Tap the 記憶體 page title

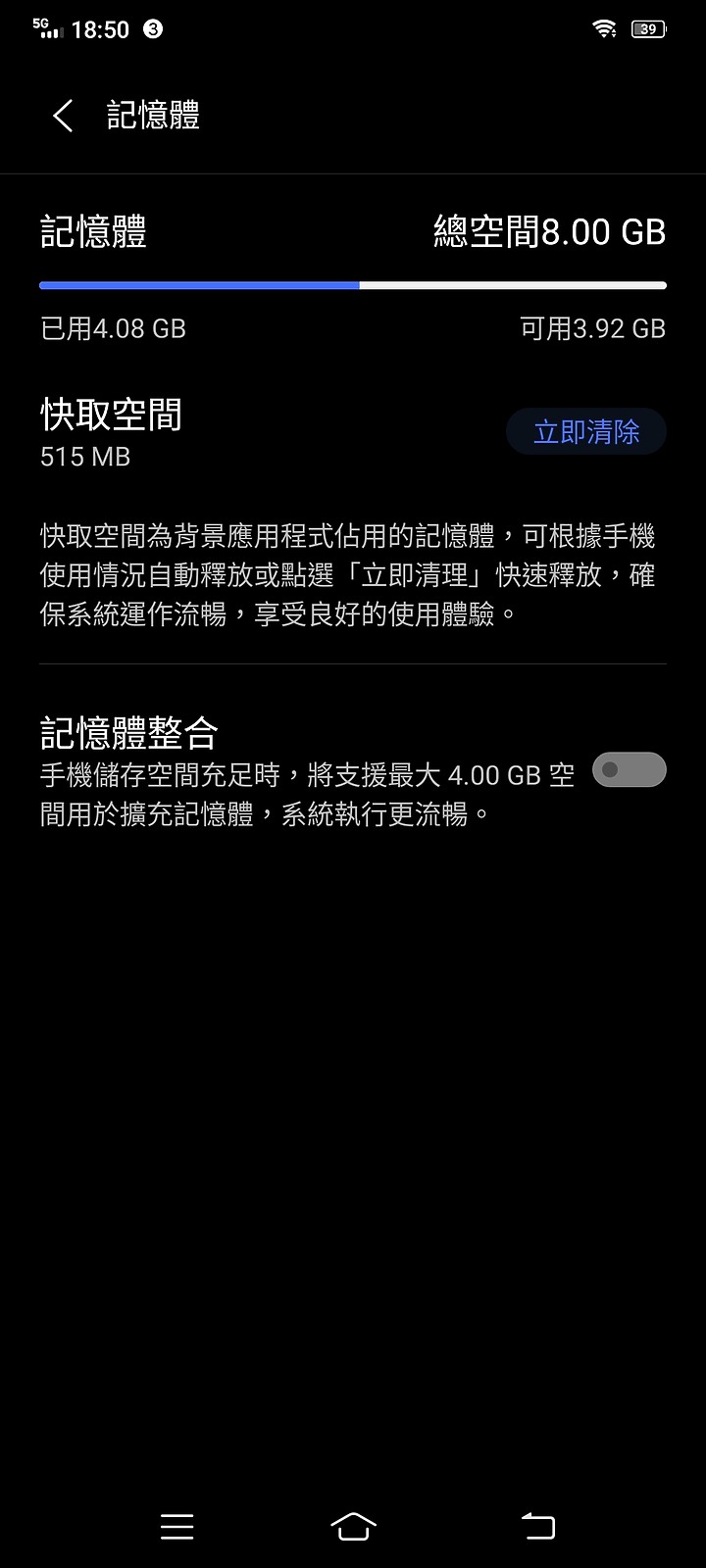coord(153,116)
